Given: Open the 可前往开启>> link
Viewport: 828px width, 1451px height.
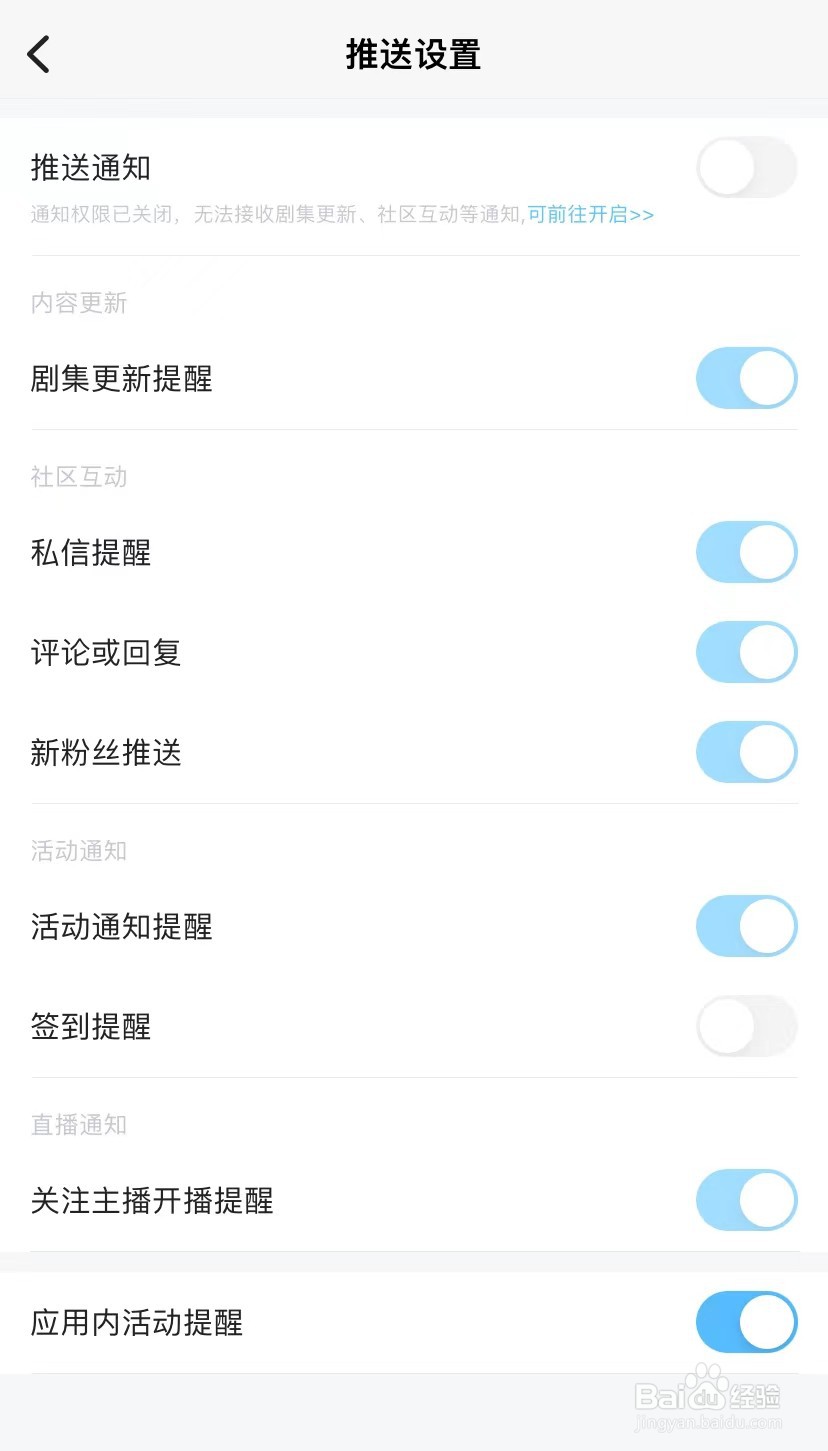Looking at the screenshot, I should (x=591, y=214).
